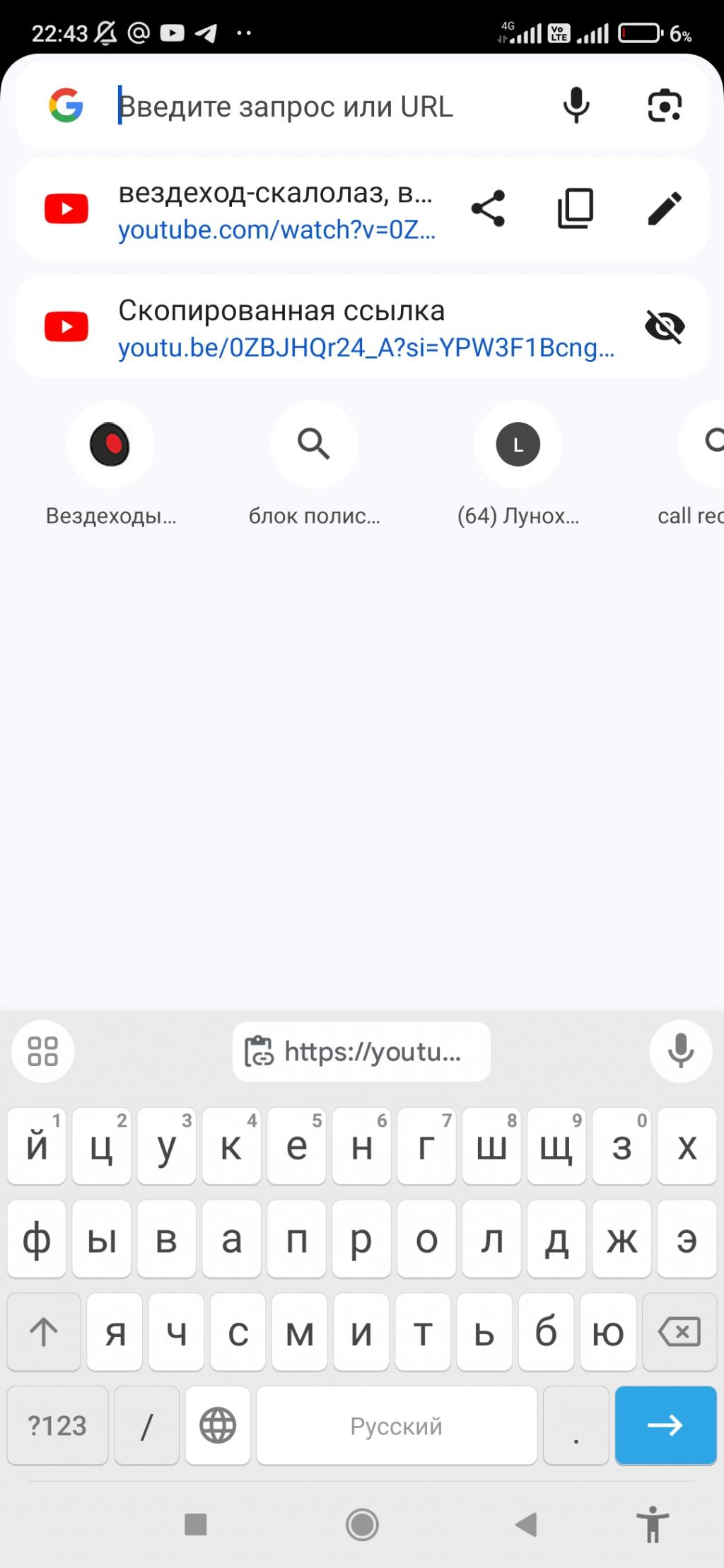Copy the youtube.com/watch link
Screen dimensions: 724x1568
pos(576,209)
